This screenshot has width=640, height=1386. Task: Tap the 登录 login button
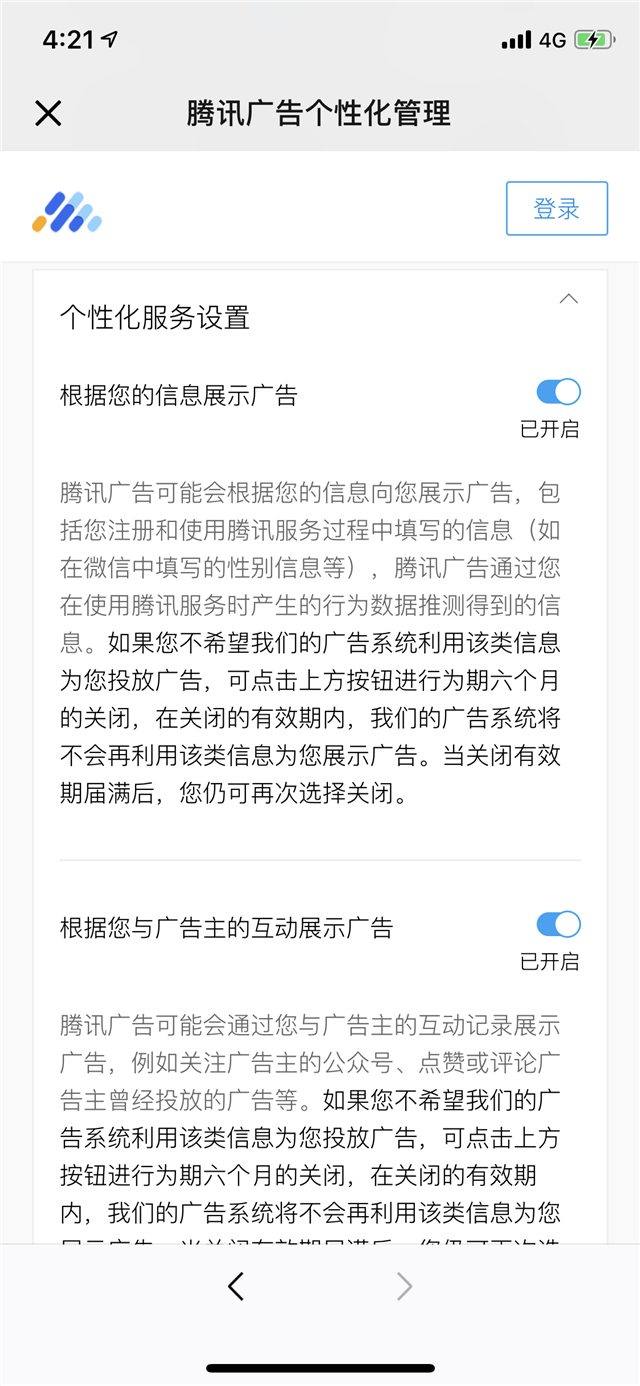coord(556,209)
